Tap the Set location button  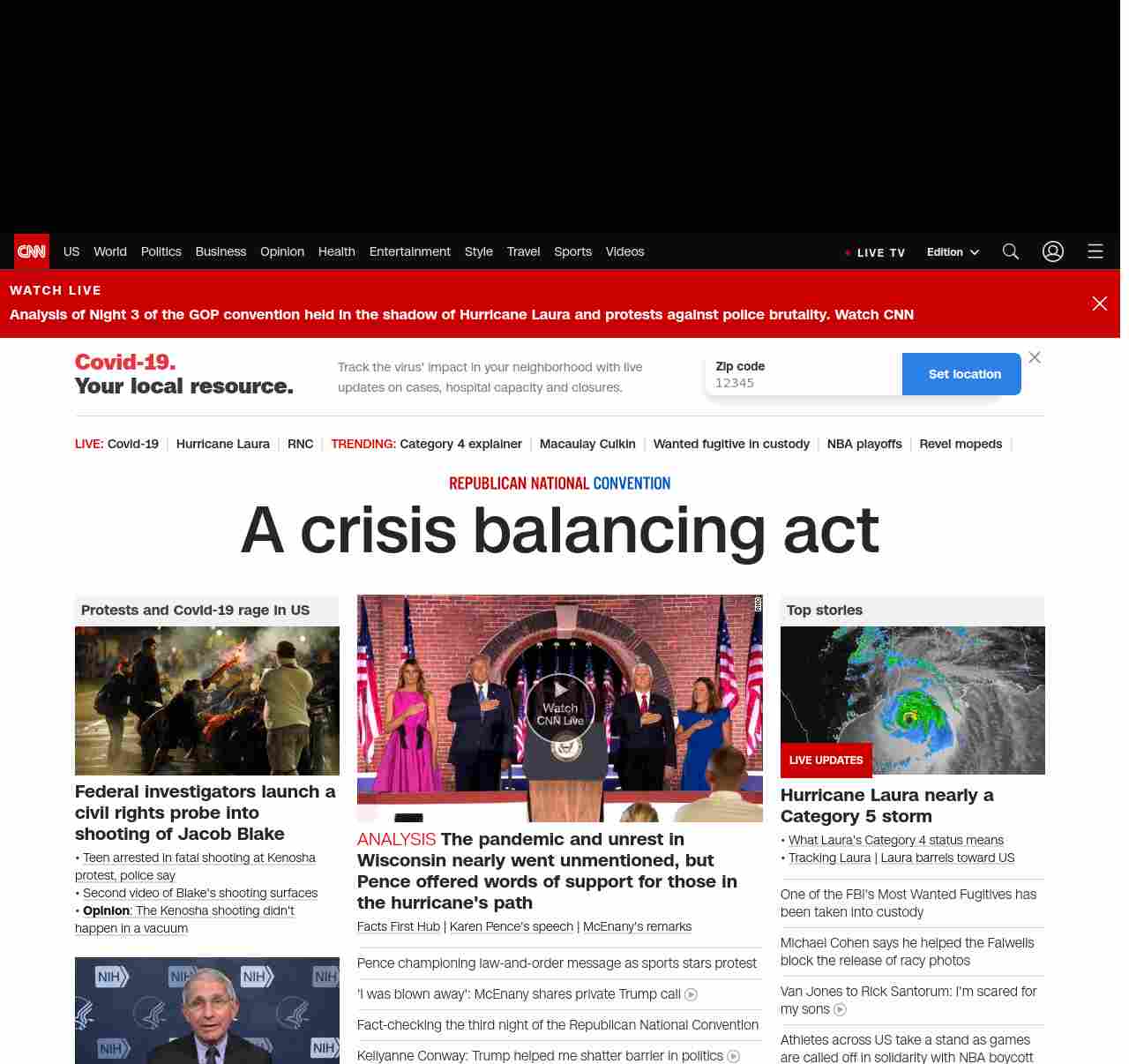coord(964,374)
